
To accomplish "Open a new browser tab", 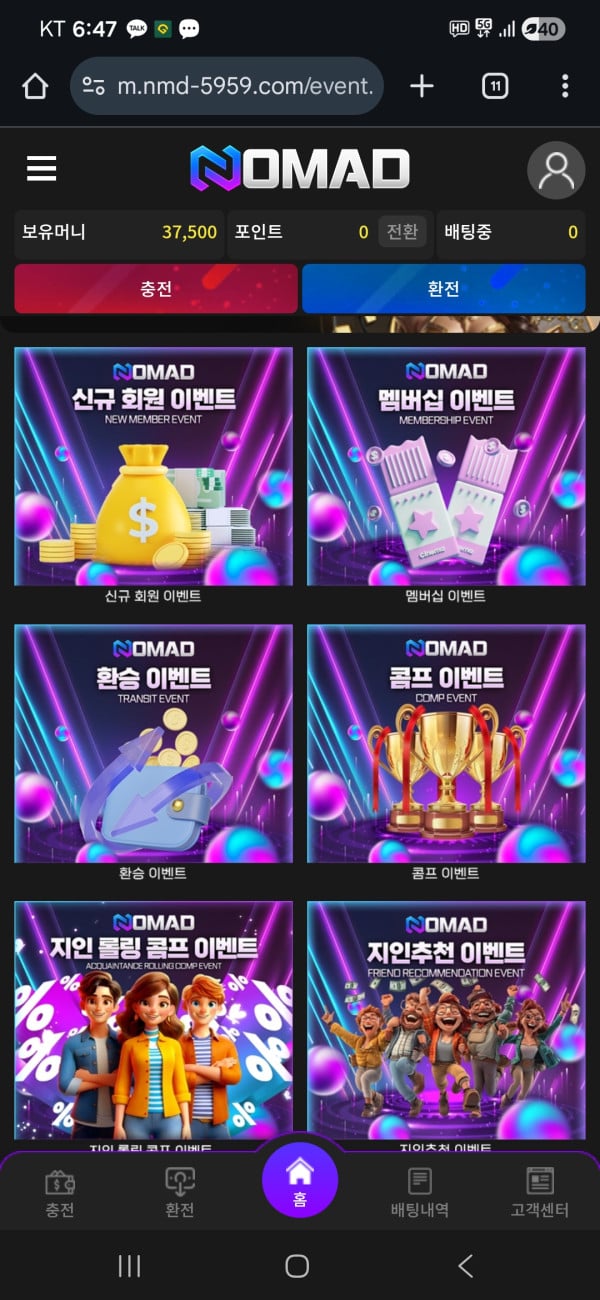I will [422, 86].
